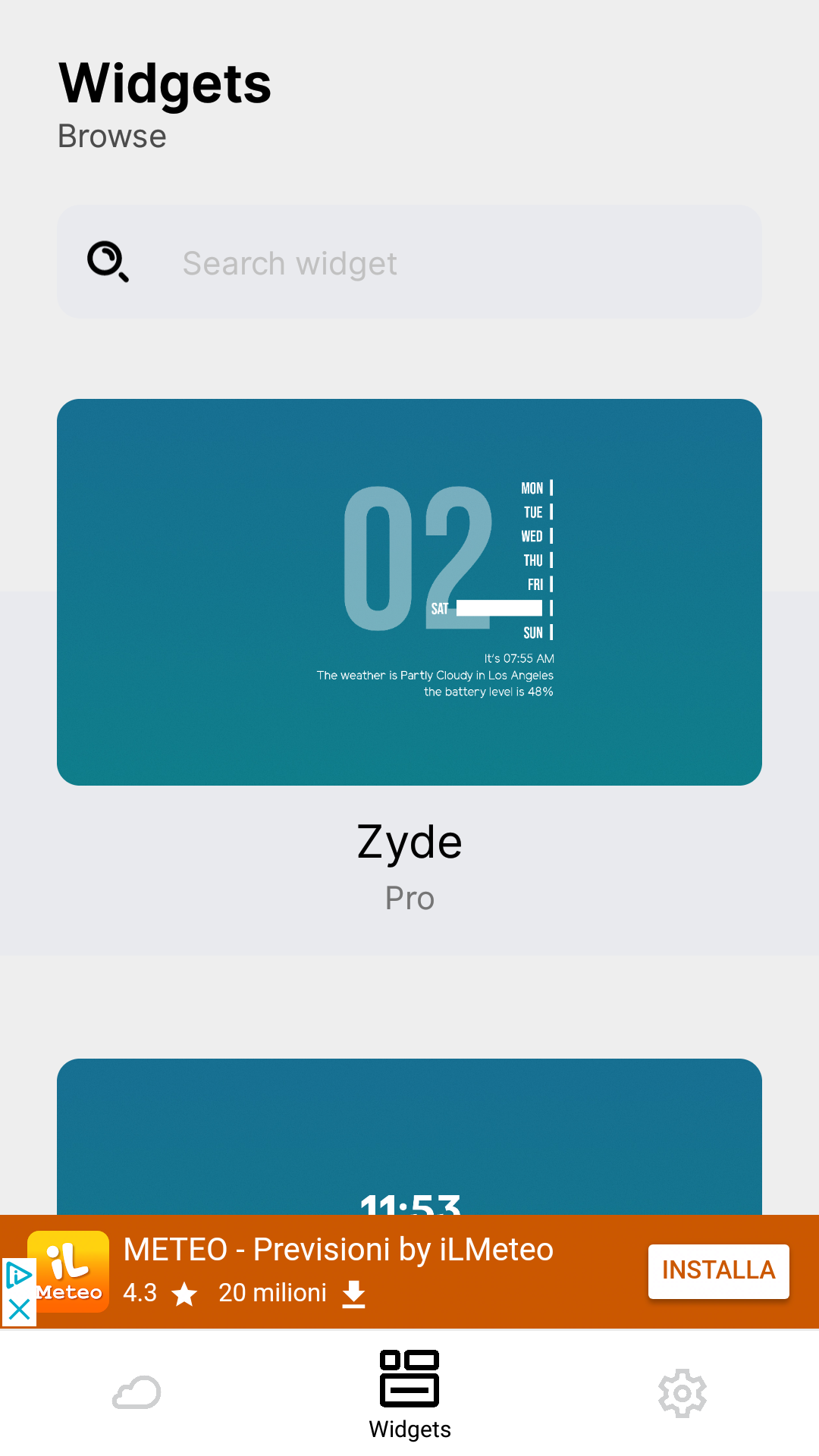
Task: Switch to the weather cloud tab
Action: pyautogui.click(x=136, y=1393)
